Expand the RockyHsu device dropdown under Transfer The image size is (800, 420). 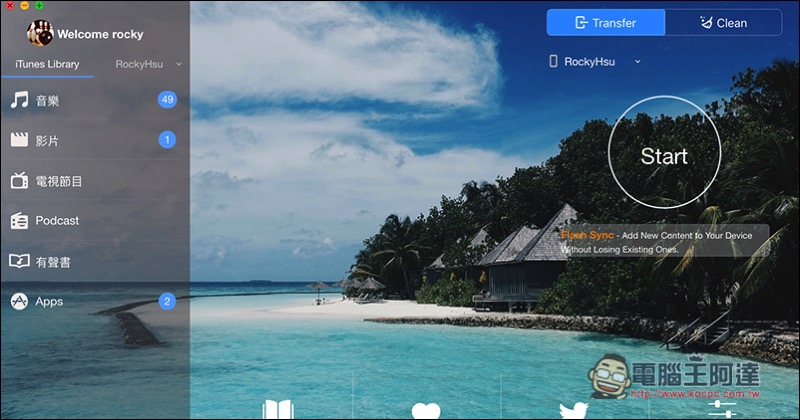(x=596, y=62)
